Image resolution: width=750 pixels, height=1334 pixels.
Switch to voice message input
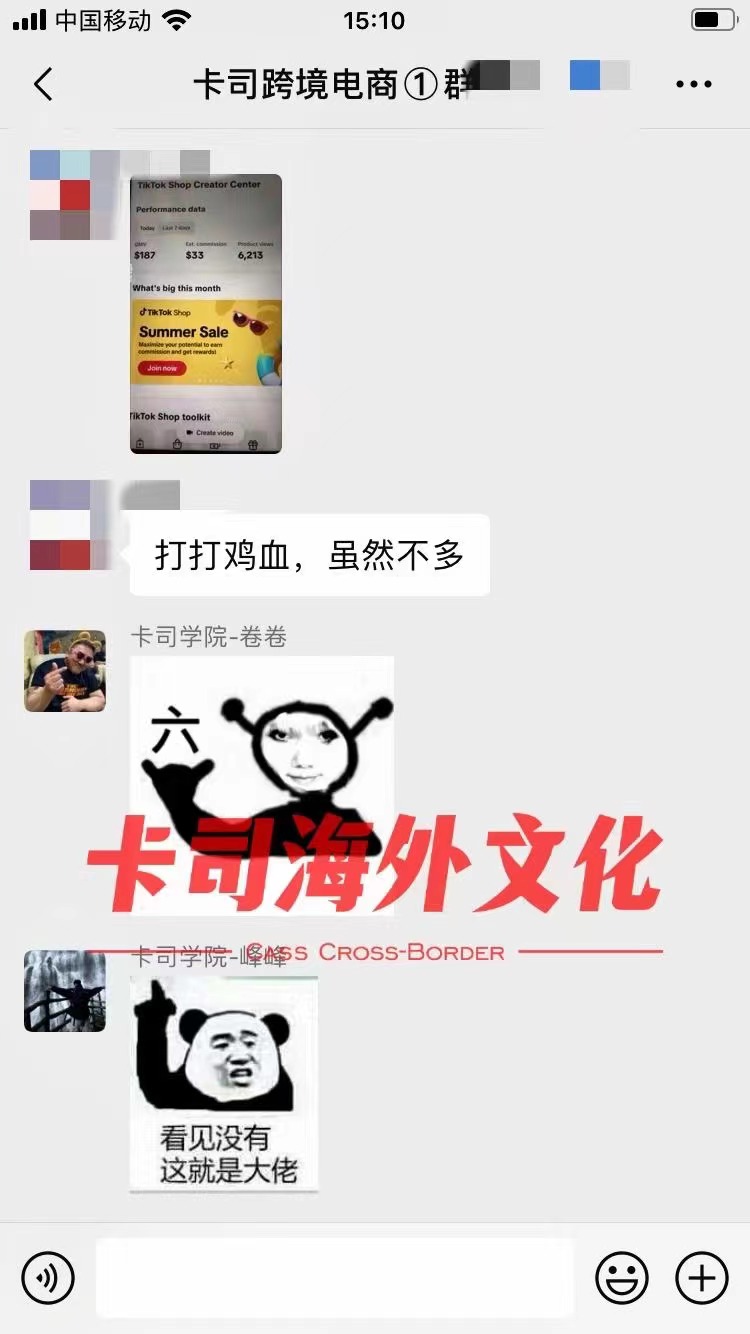coord(48,1277)
